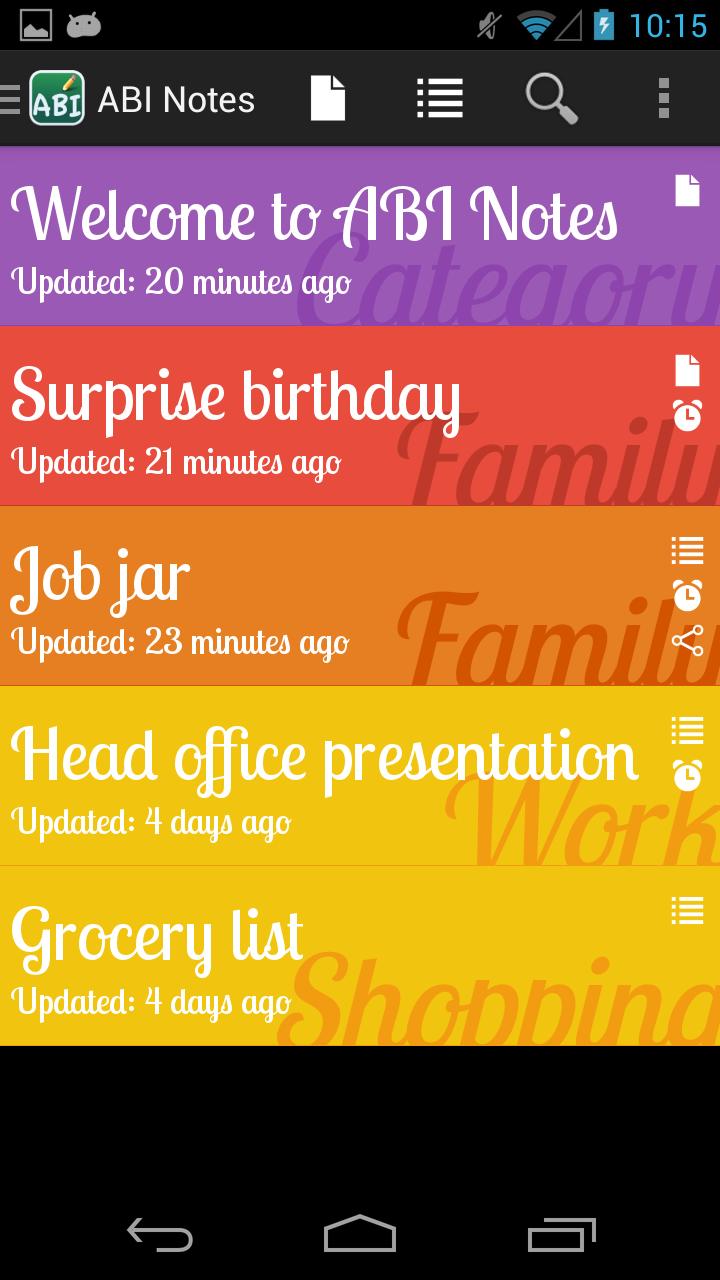Tap the document icon on Surprise birthday
The image size is (720, 1280).
coord(687,369)
